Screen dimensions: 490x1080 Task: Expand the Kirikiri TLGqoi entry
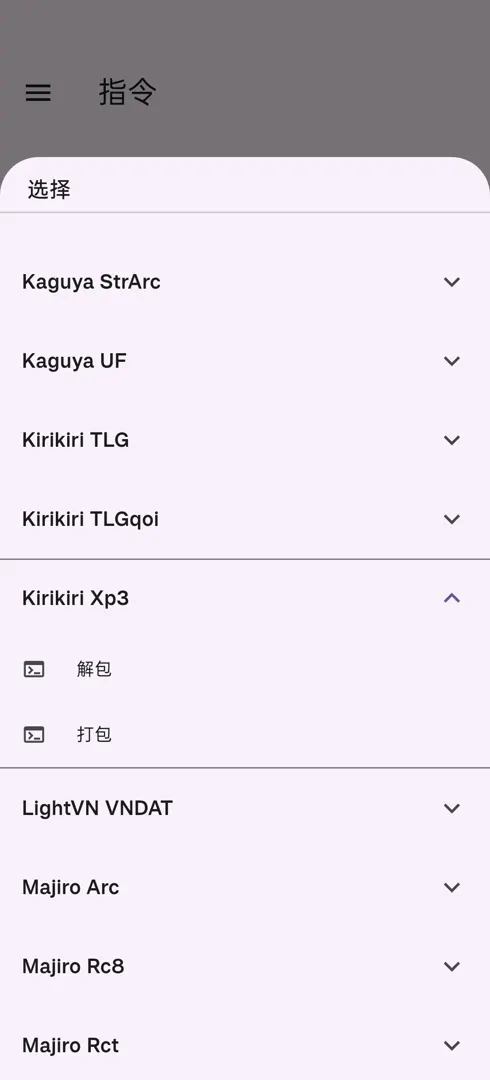tap(245, 519)
